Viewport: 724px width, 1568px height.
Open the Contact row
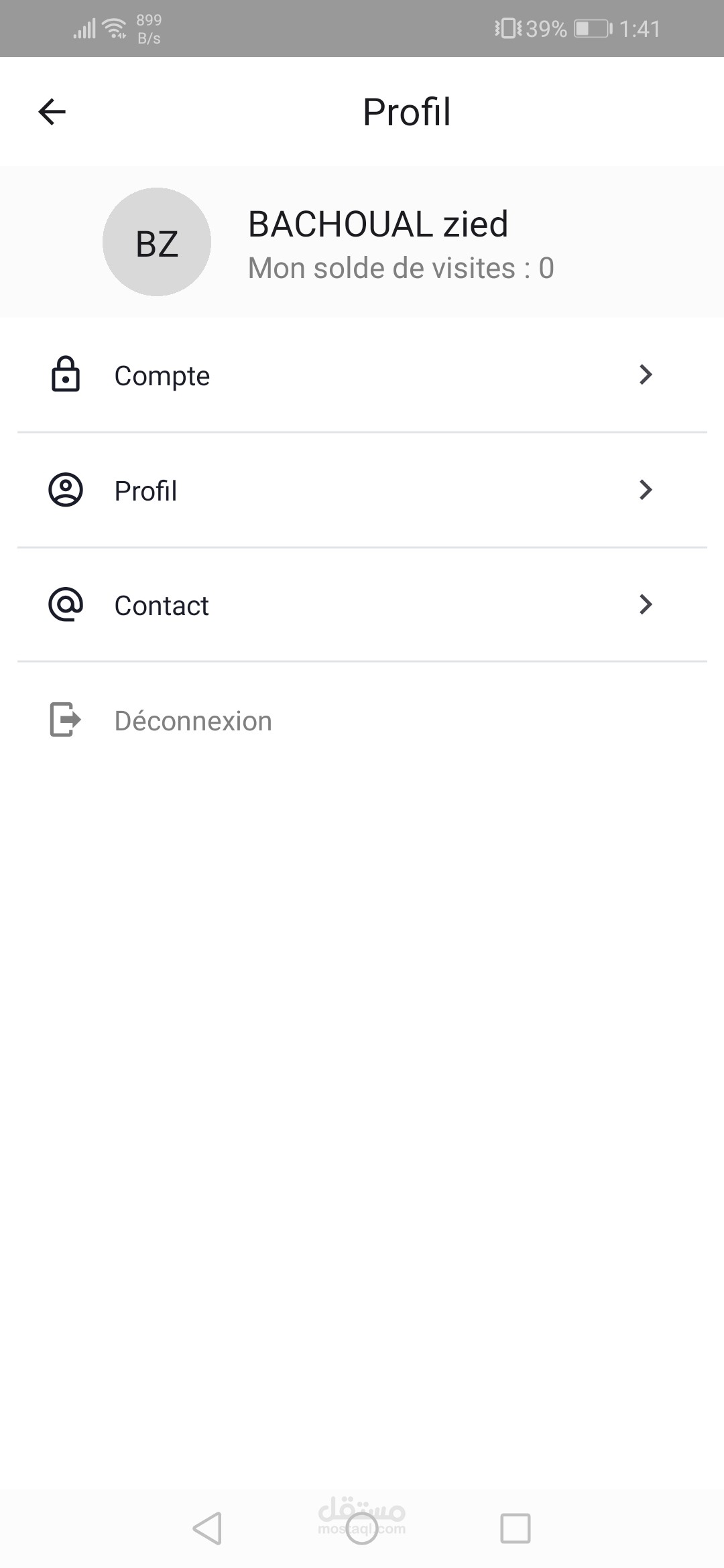pos(362,605)
